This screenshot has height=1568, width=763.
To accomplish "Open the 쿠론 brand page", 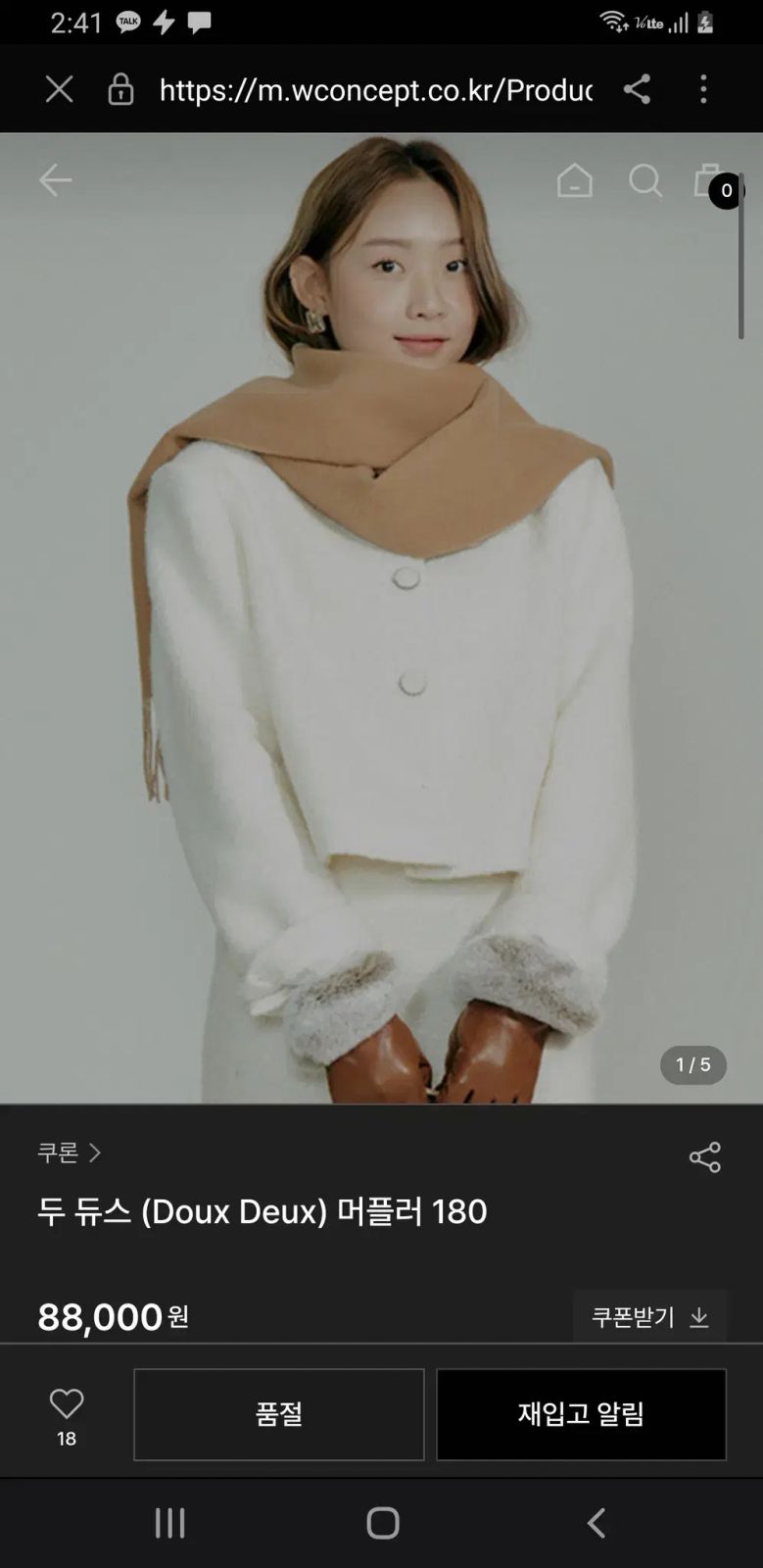I will 69,1152.
